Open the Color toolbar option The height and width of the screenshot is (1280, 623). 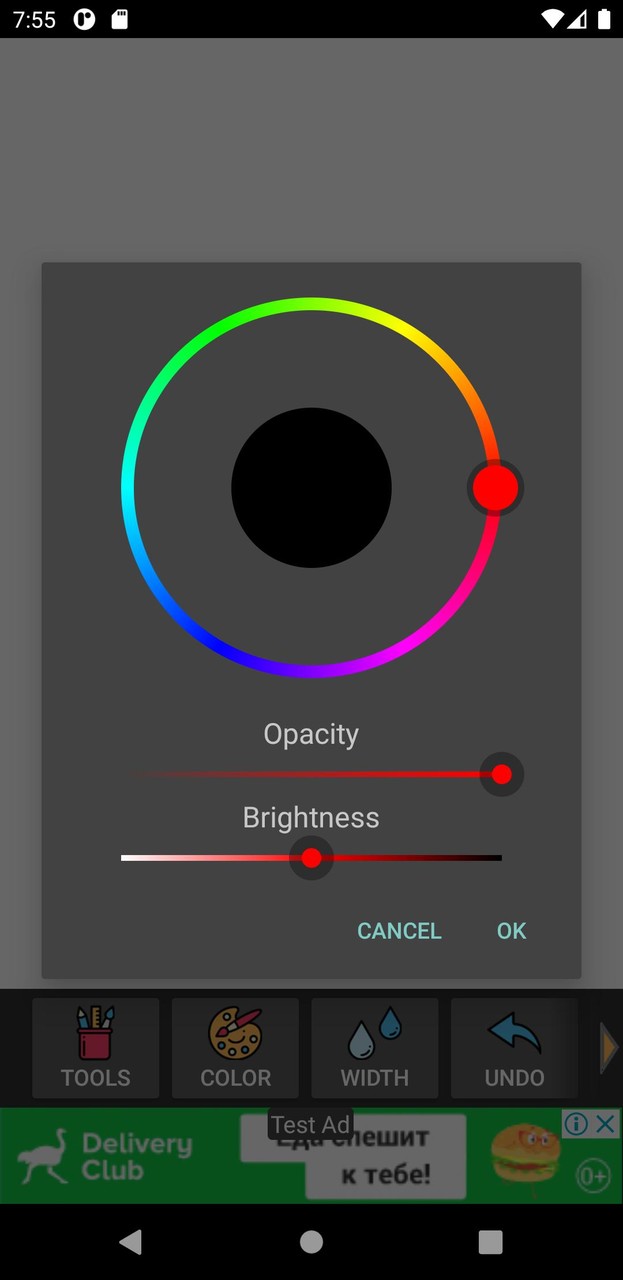[235, 1048]
